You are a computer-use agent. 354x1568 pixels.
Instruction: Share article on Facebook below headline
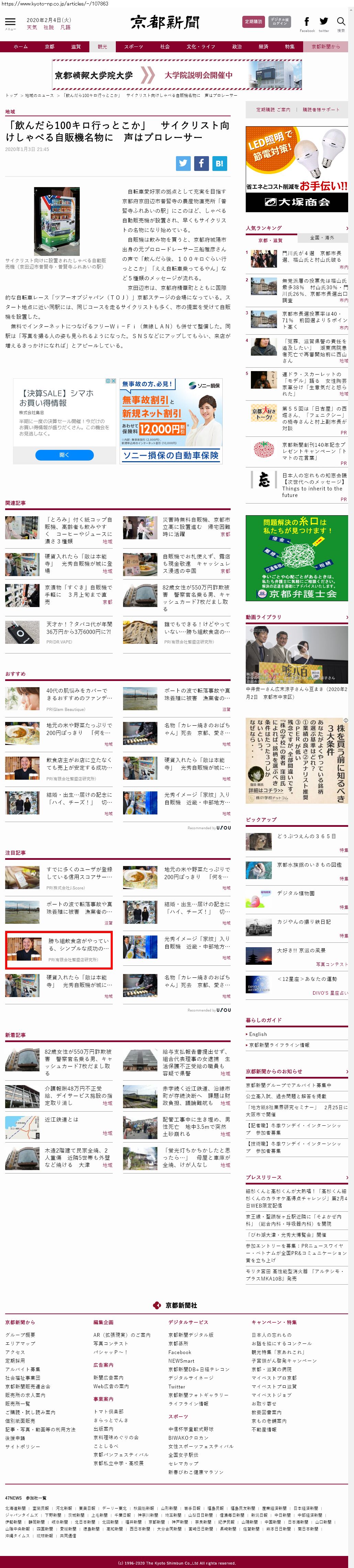coord(201,163)
